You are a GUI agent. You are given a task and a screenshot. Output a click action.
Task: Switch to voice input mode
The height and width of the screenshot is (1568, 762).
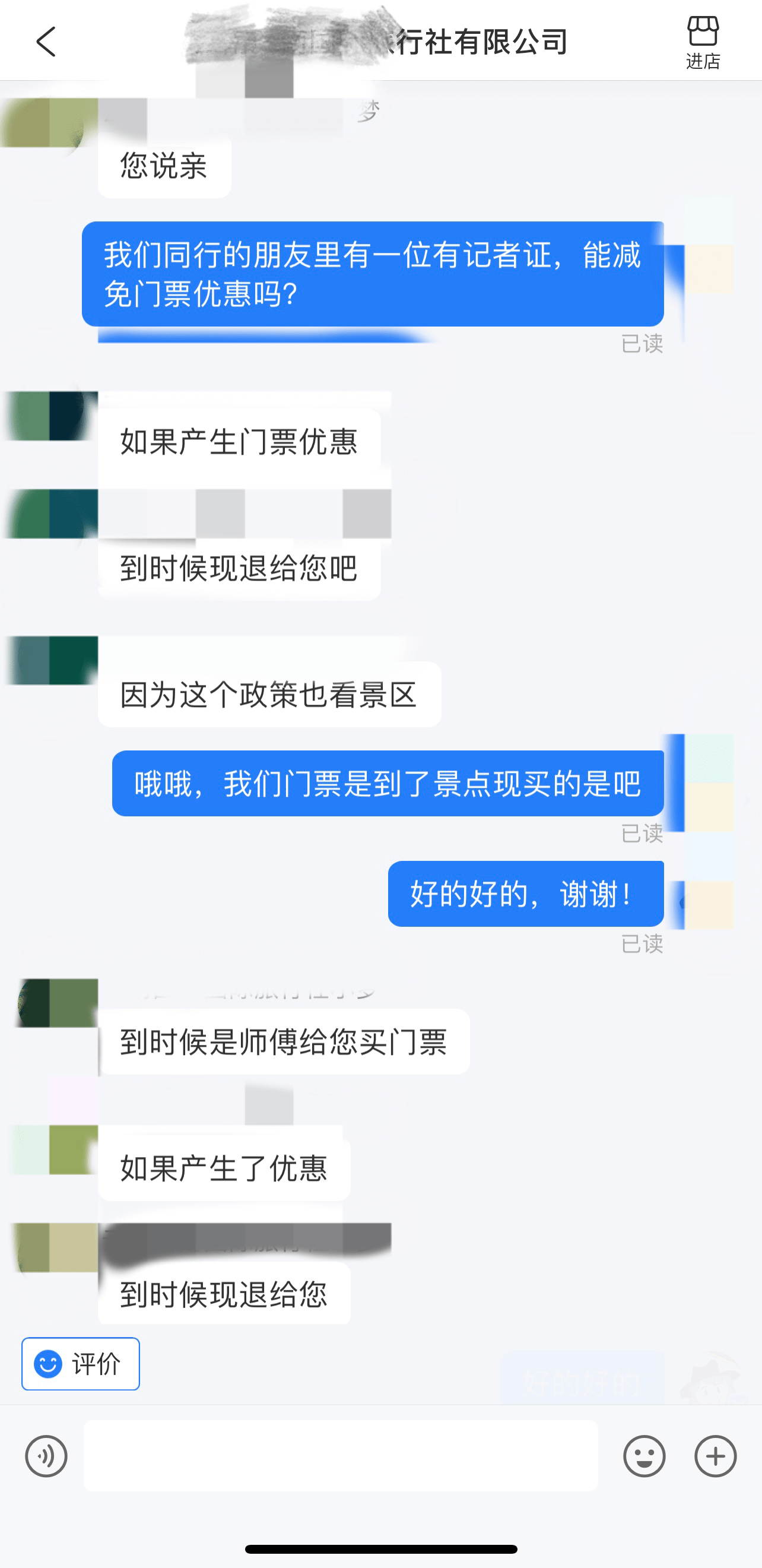coord(46,1456)
